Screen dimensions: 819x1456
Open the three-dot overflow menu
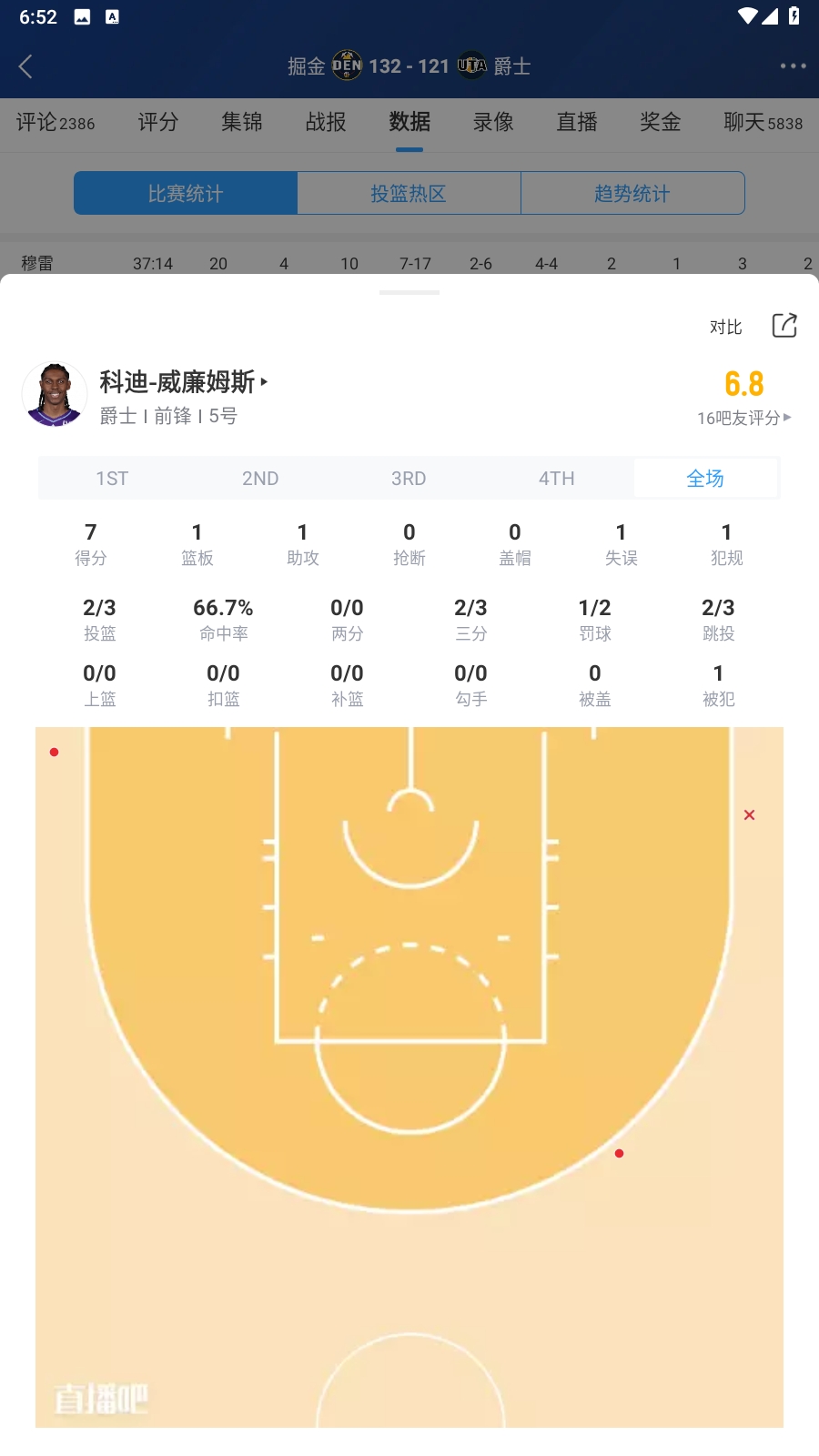[793, 66]
